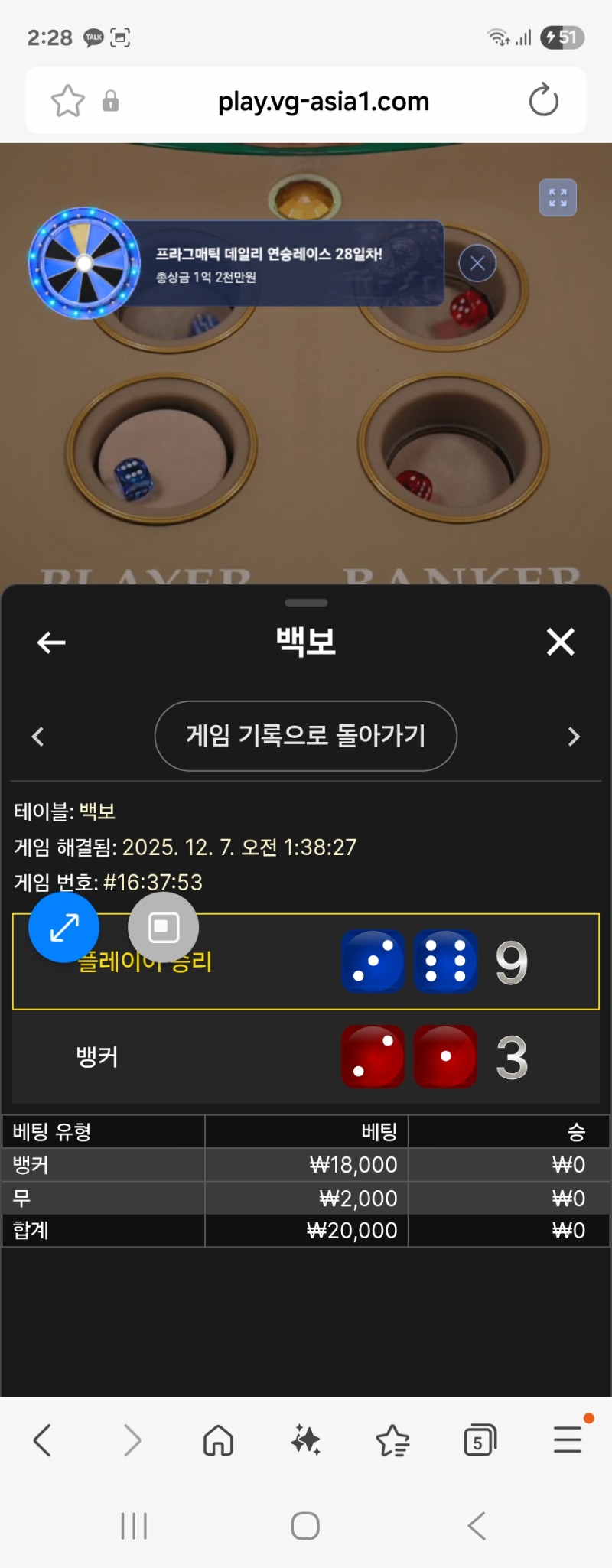
Task: Tap the URL play.vg-asia1.com
Action: coord(323,101)
